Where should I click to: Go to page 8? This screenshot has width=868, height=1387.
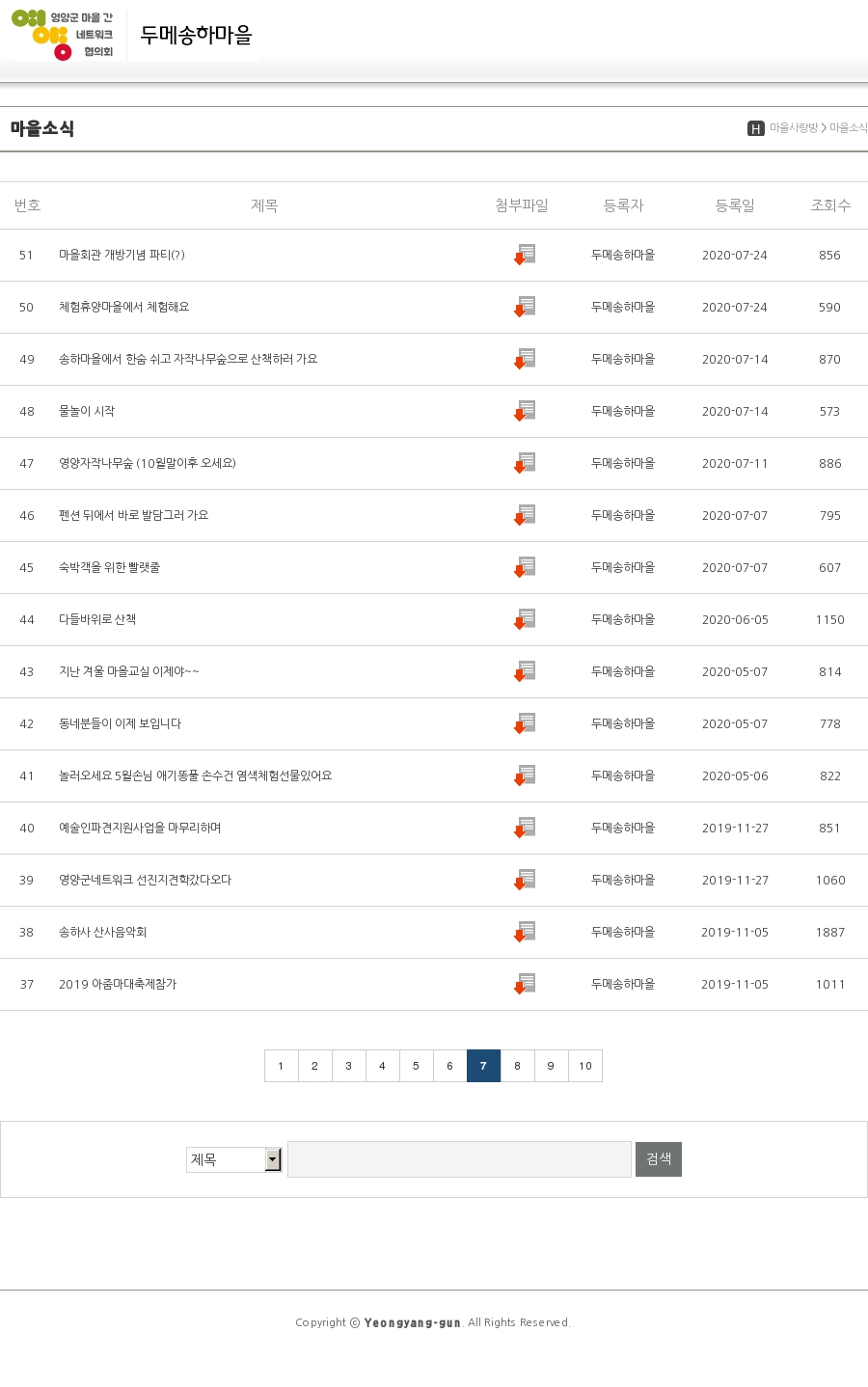point(517,1066)
